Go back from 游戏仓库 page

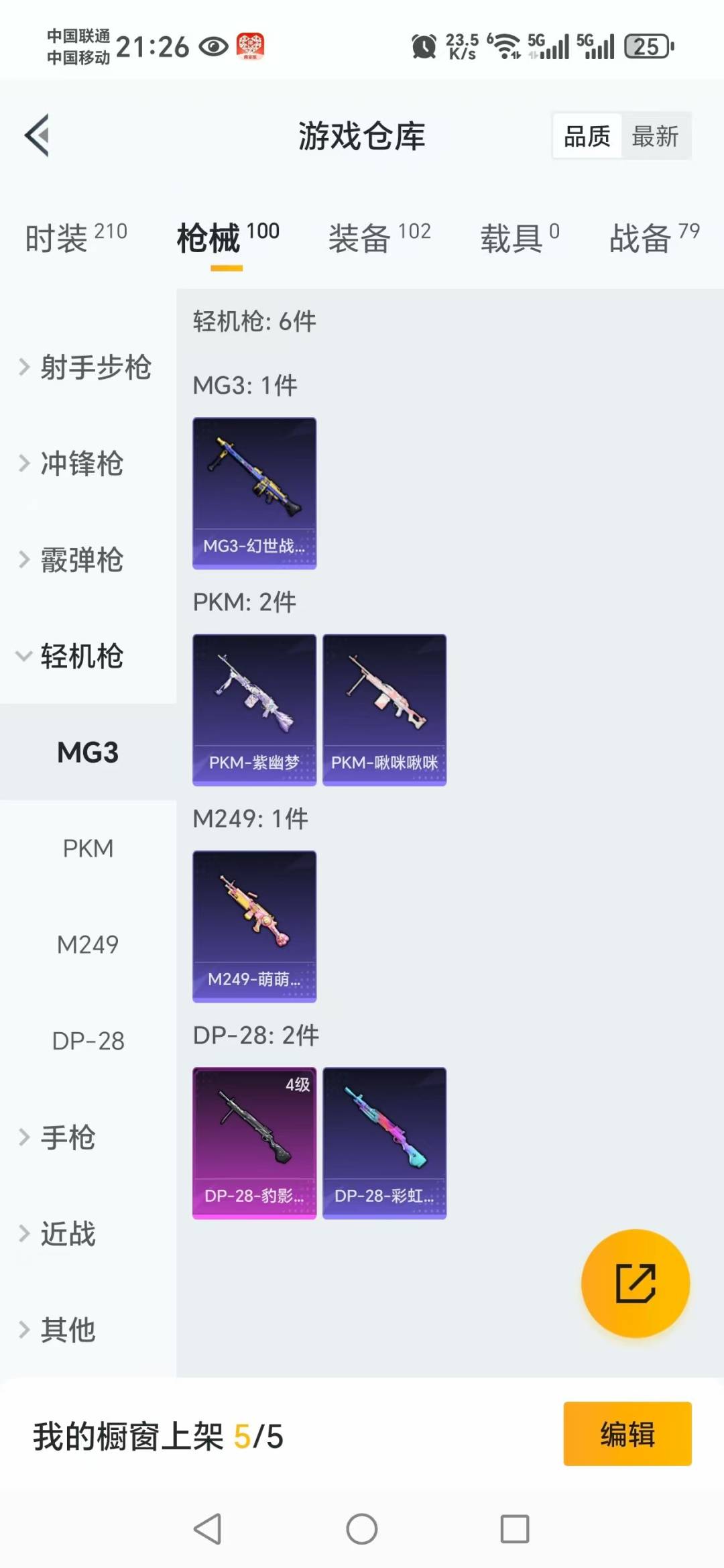coord(38,135)
